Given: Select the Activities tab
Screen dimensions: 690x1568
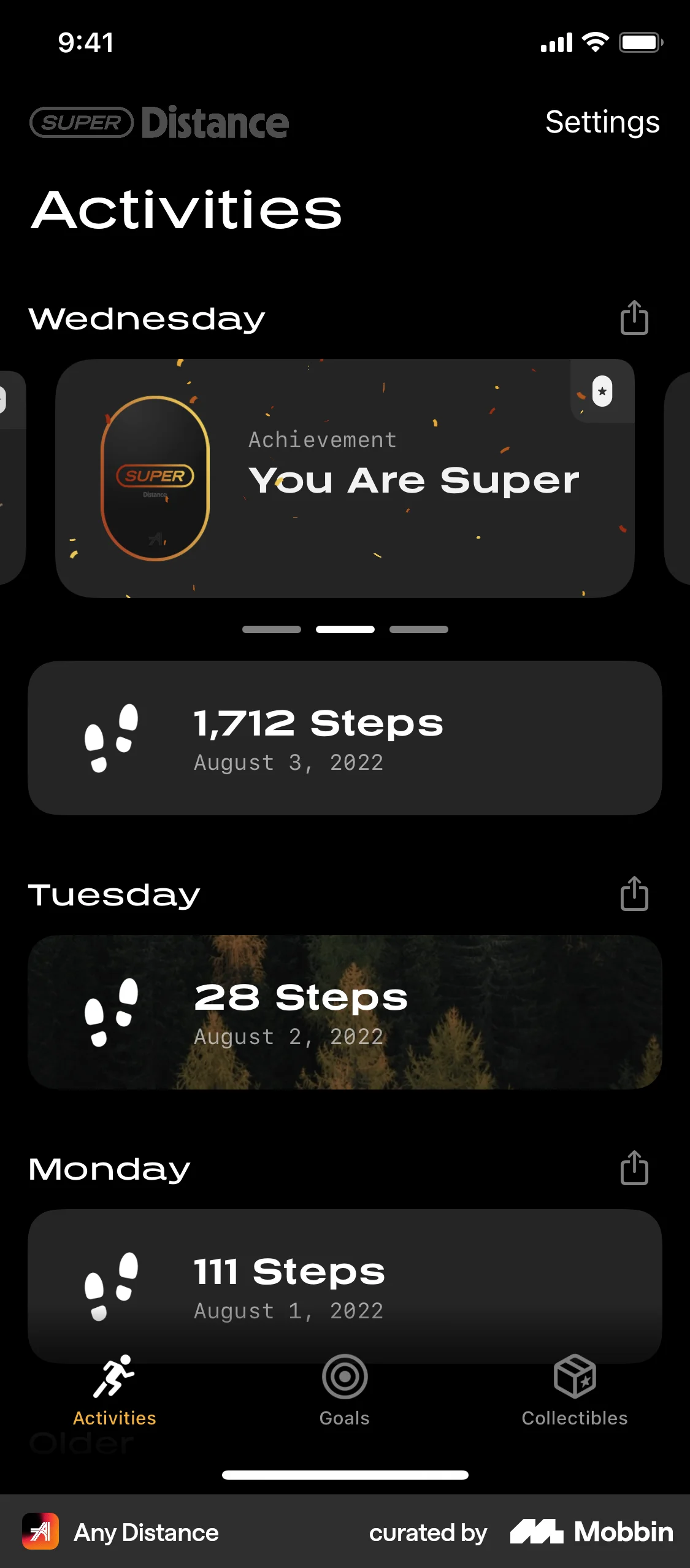Looking at the screenshot, I should point(115,1393).
